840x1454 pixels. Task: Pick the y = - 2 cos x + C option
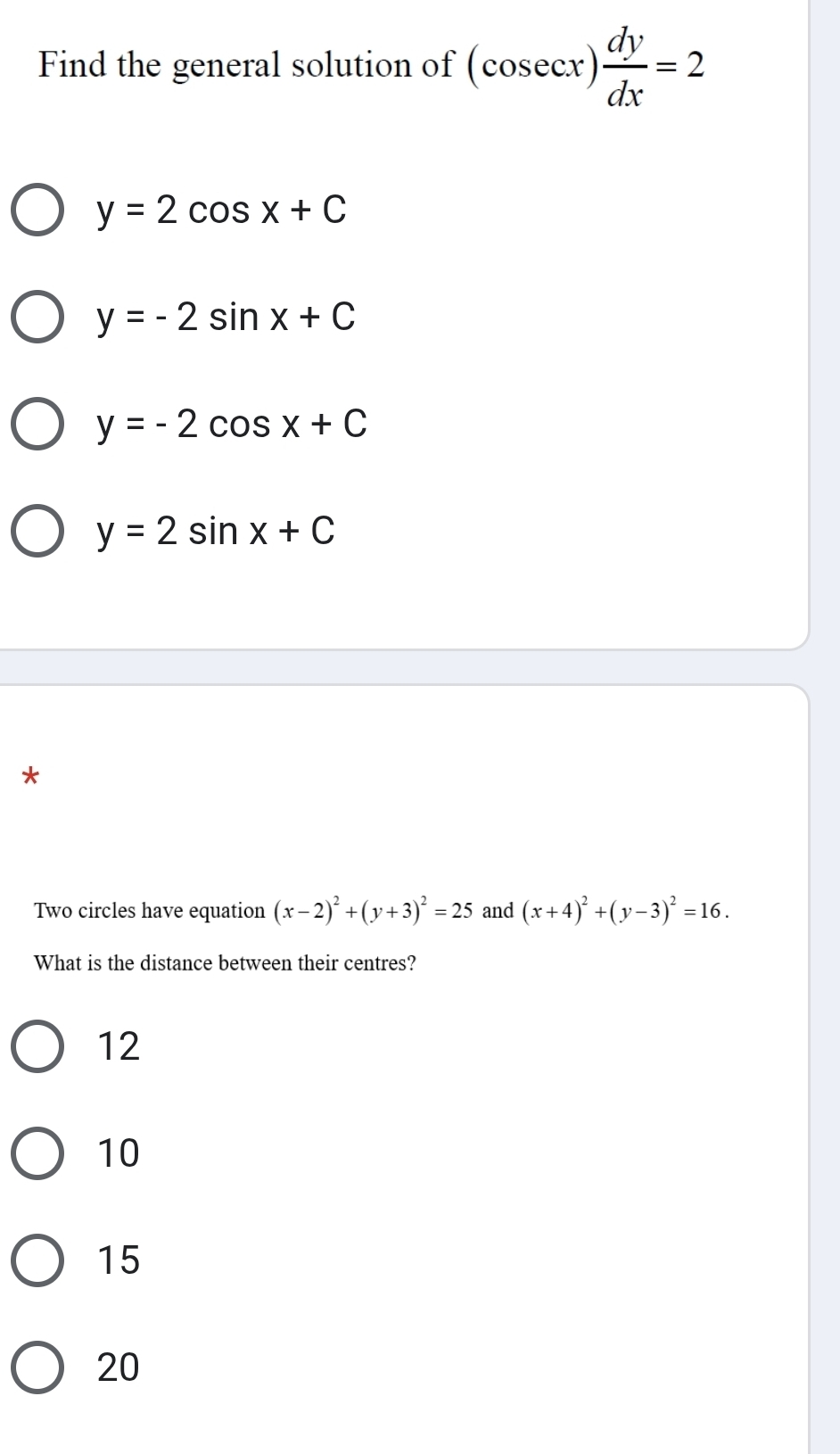pyautogui.click(x=37, y=424)
